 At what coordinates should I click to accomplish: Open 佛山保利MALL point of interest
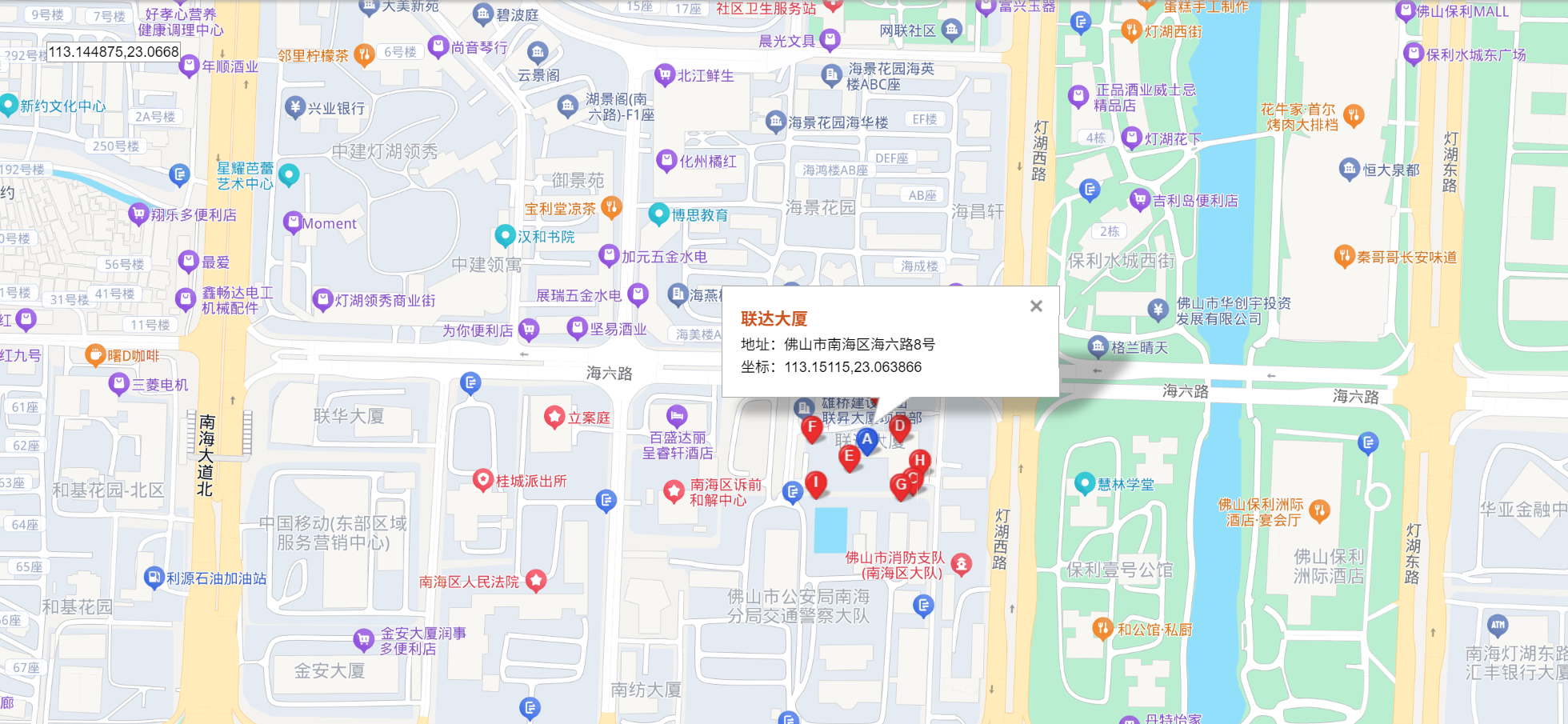coord(1405,11)
